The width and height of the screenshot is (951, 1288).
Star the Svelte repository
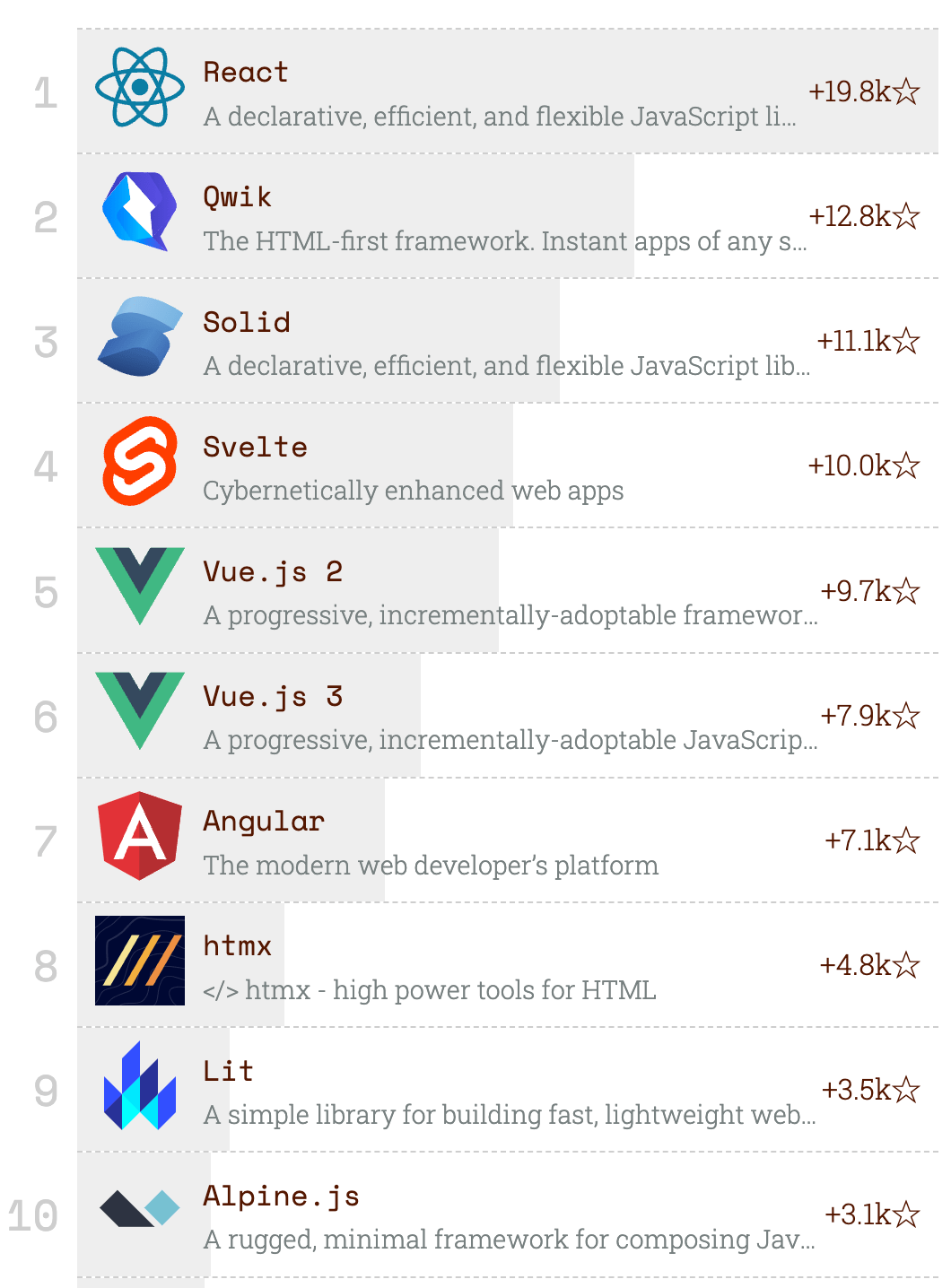coord(904,465)
